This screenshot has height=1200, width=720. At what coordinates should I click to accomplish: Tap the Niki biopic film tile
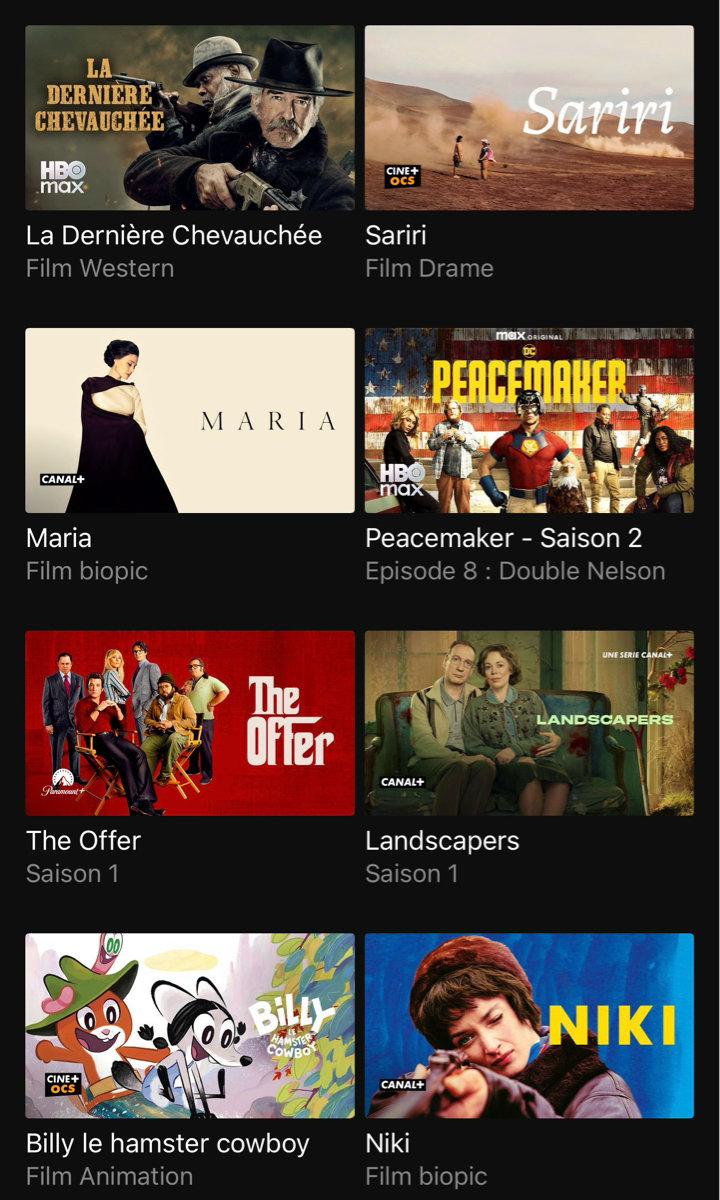[x=529, y=1025]
